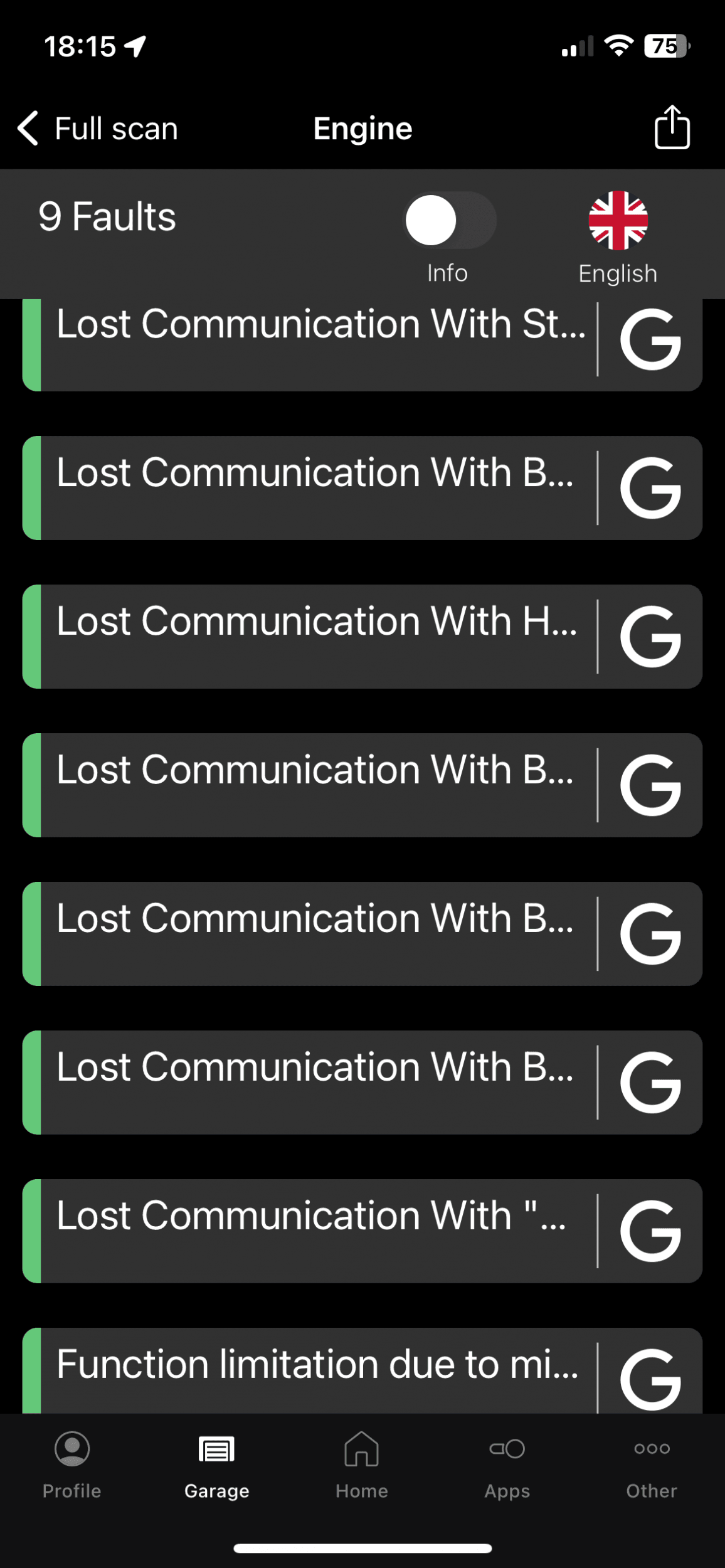The image size is (725, 1568).
Task: Share the engine fault report
Action: click(672, 127)
